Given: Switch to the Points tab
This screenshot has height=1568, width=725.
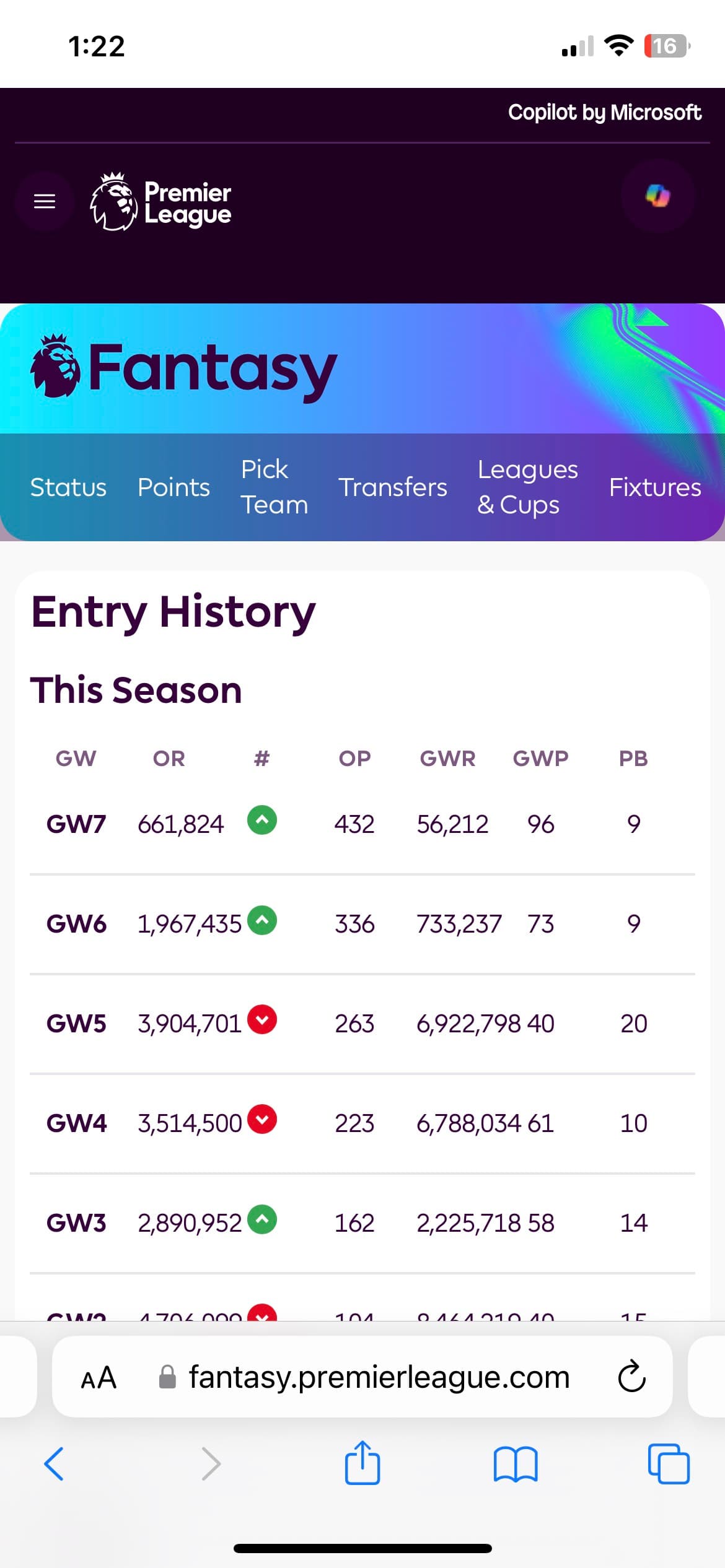Looking at the screenshot, I should point(174,487).
